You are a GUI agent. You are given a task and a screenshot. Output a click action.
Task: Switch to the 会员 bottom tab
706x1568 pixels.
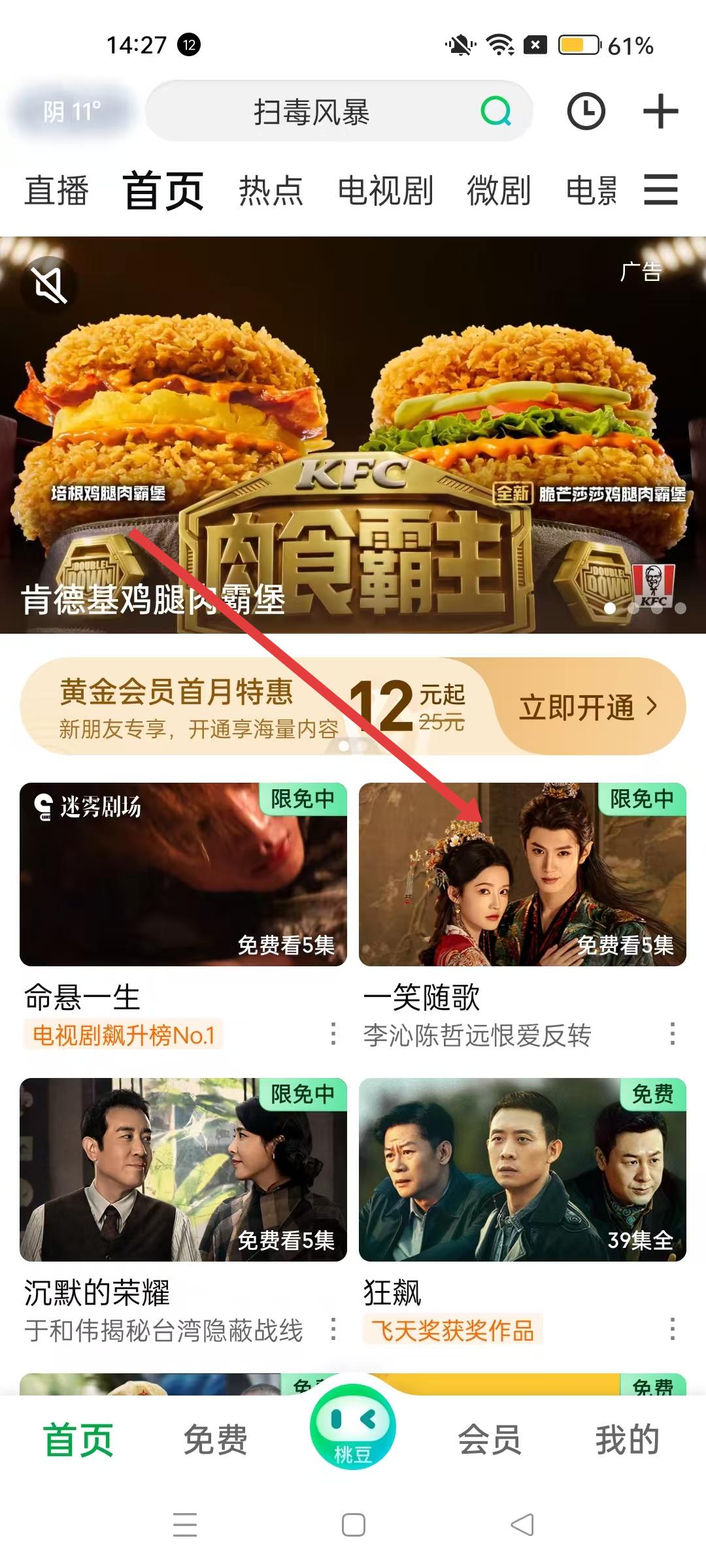[490, 1439]
